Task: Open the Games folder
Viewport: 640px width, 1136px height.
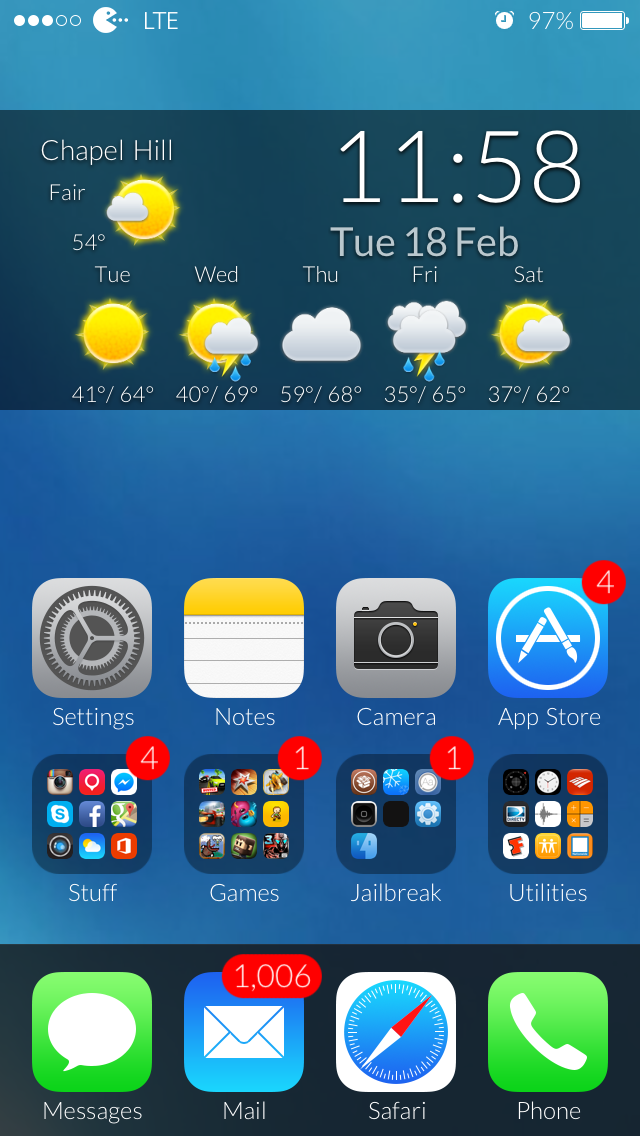Action: [x=244, y=814]
